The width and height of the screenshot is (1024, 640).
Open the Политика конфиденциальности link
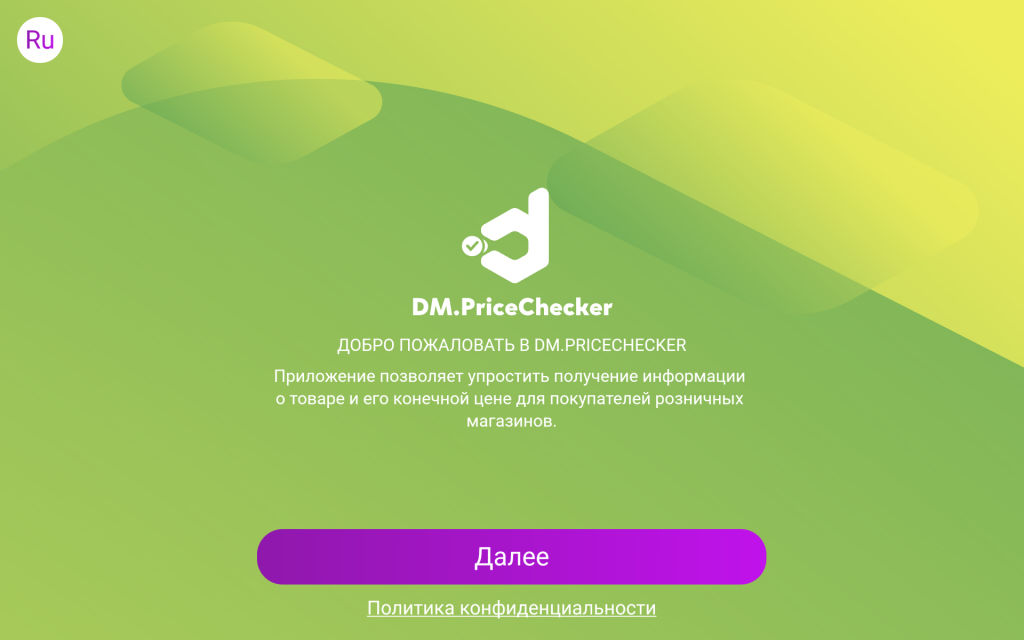[x=511, y=608]
